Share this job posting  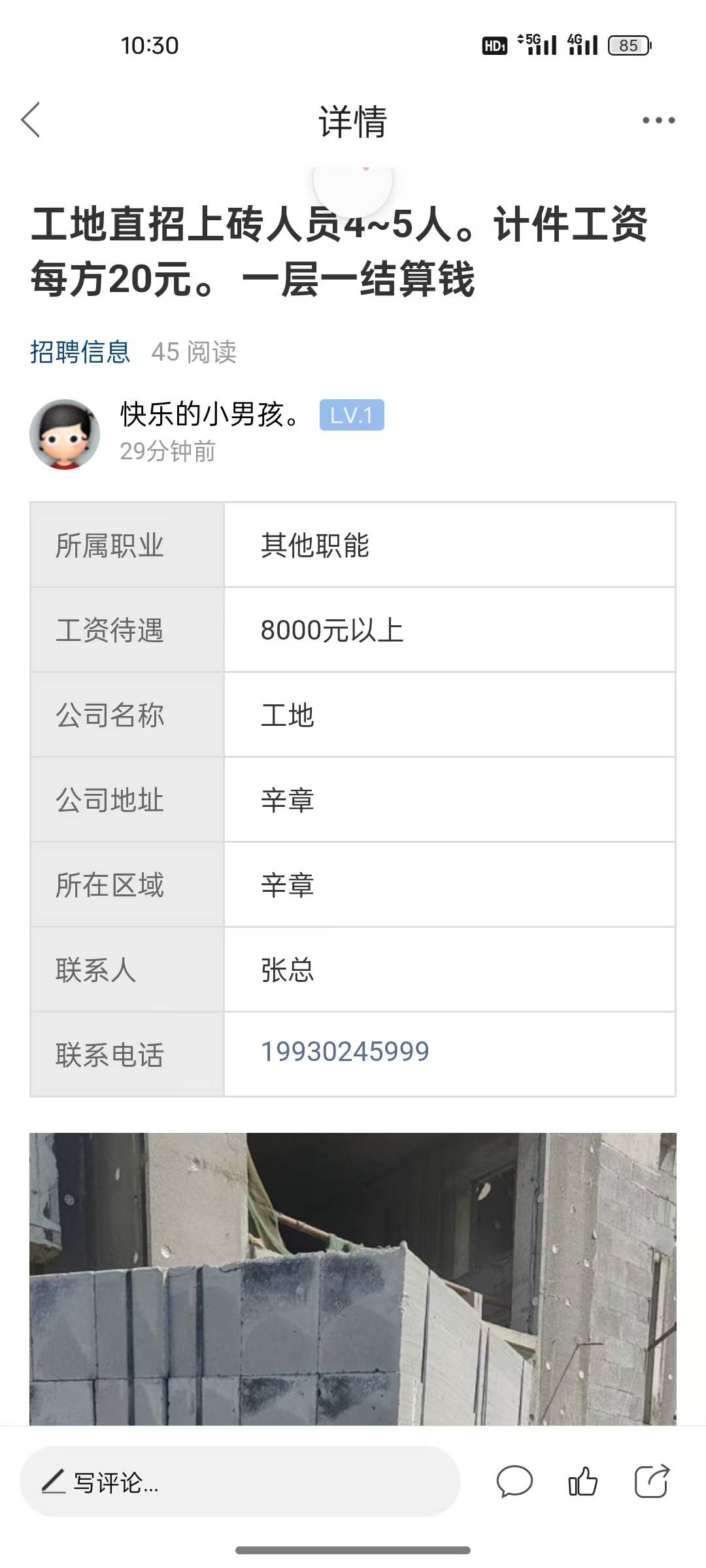coord(652,1481)
